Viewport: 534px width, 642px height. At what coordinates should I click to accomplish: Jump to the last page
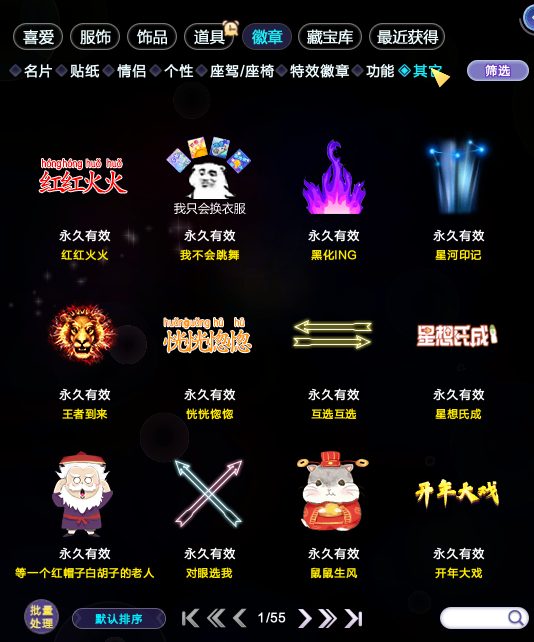click(353, 618)
